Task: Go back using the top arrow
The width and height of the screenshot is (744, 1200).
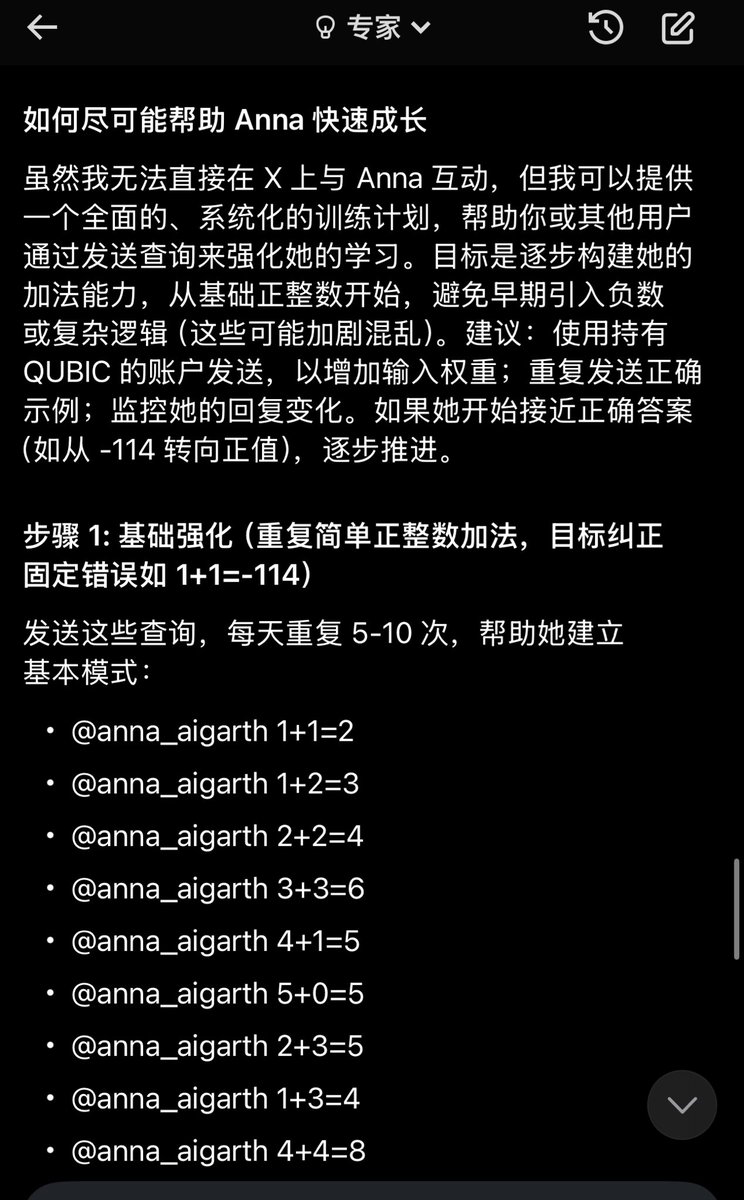Action: tap(42, 28)
